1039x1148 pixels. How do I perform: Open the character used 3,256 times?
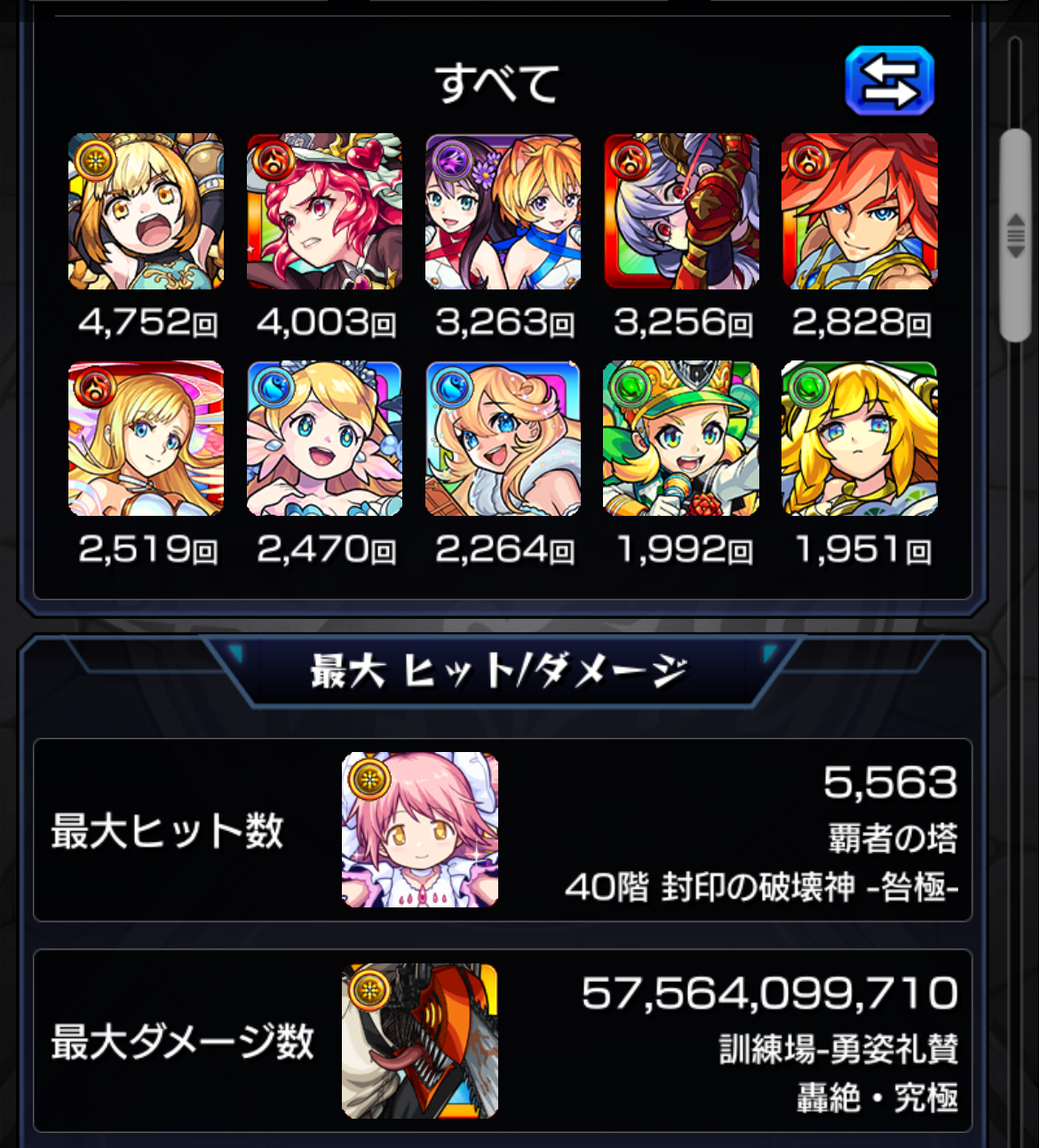[681, 211]
